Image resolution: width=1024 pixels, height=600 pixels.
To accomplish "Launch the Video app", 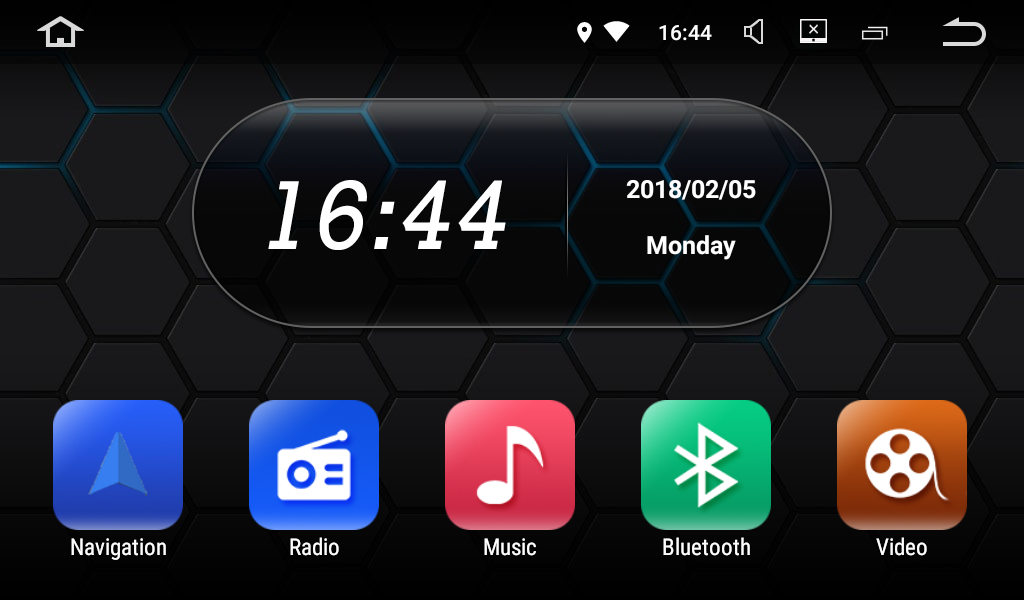I will pos(902,465).
